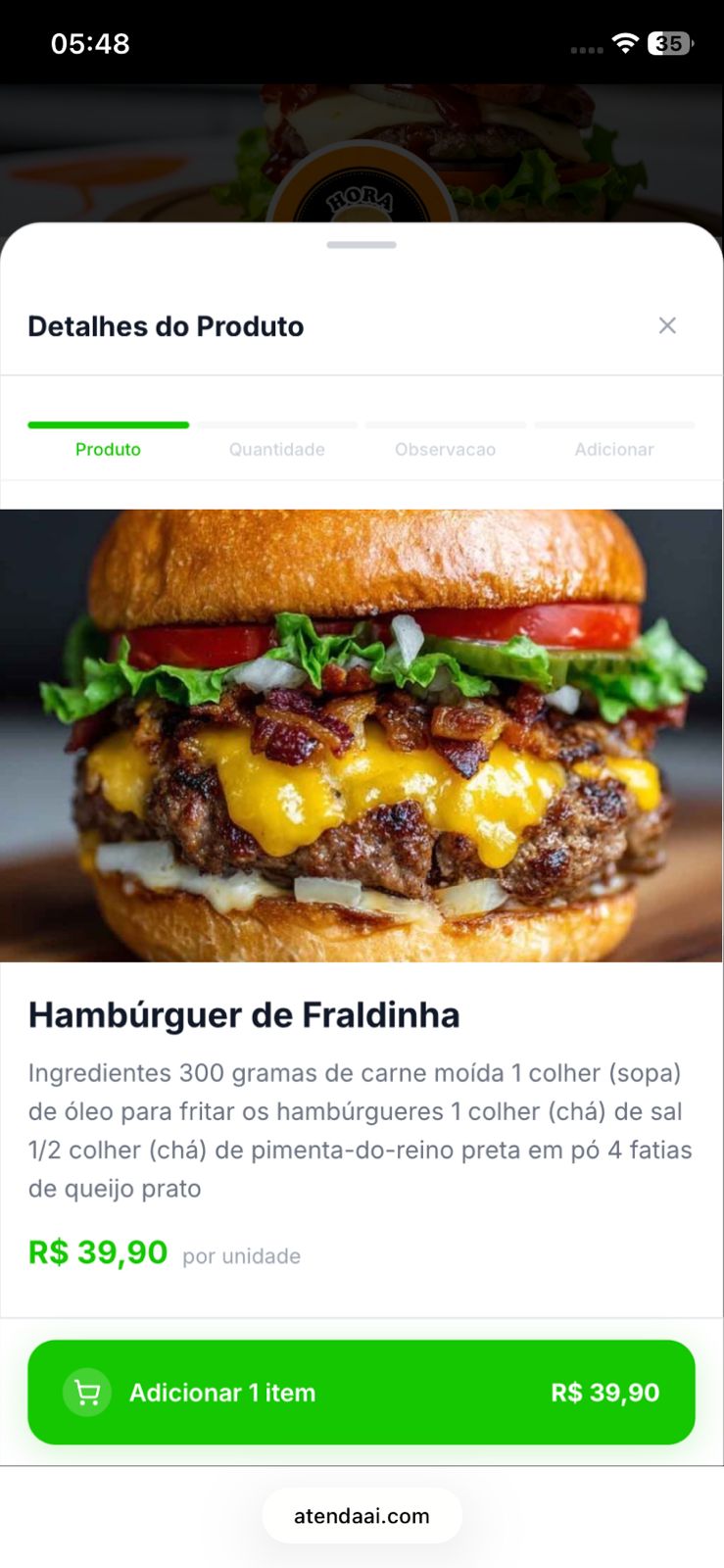
Task: Select the Adicionar step tab
Action: coord(614,450)
